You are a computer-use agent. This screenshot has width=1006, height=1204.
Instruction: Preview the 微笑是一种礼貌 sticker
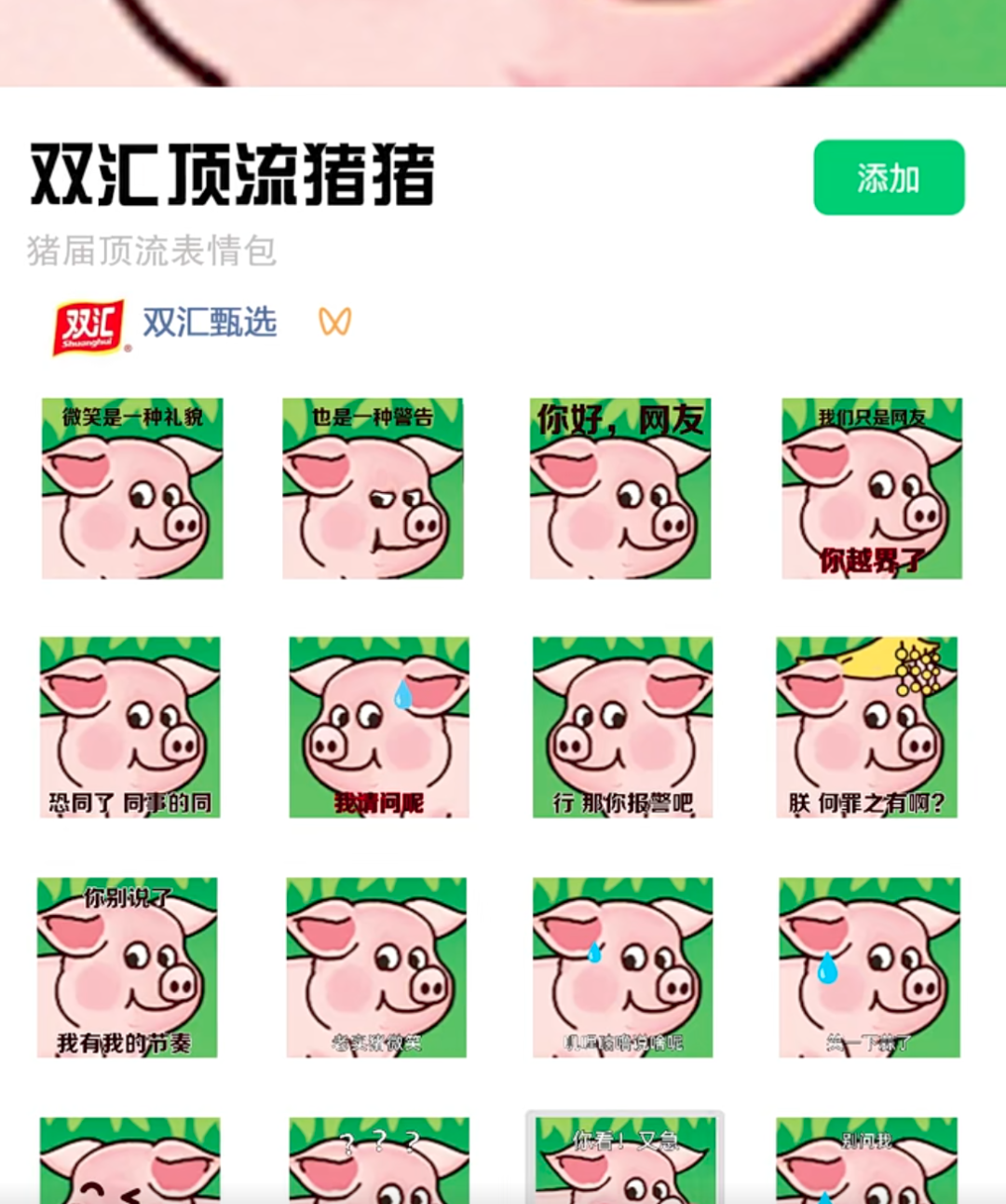132,488
